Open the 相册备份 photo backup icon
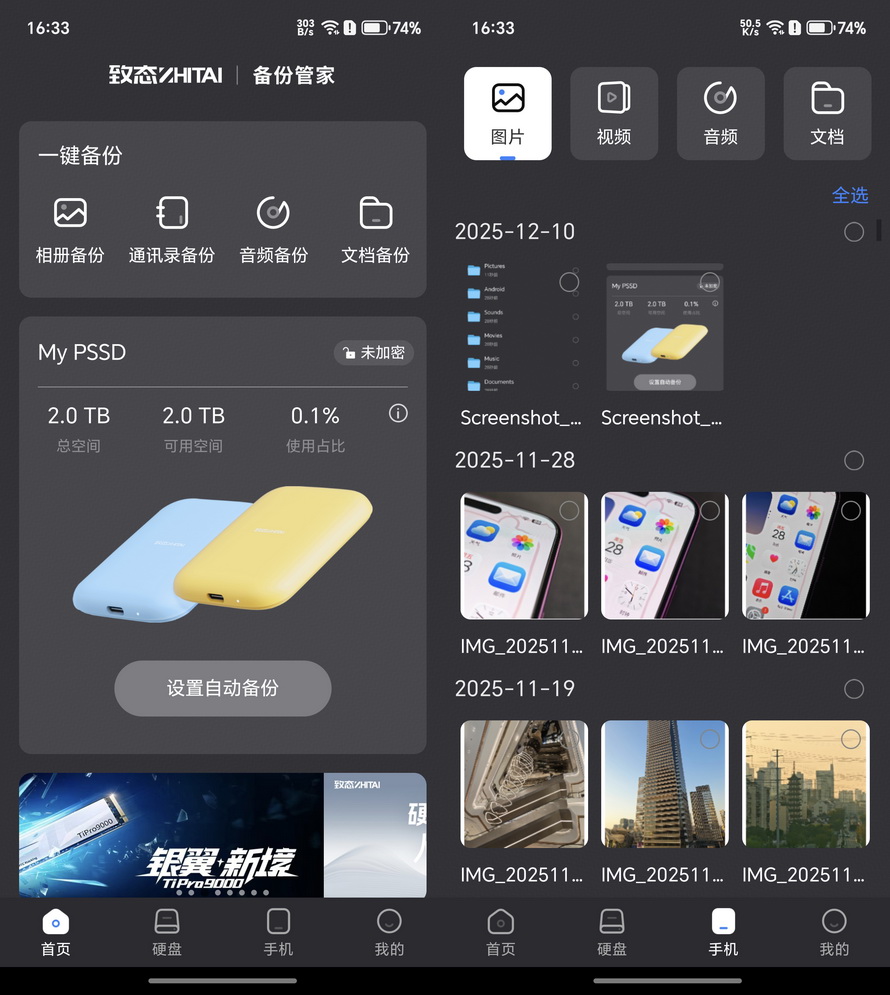The height and width of the screenshot is (995, 890). (69, 213)
